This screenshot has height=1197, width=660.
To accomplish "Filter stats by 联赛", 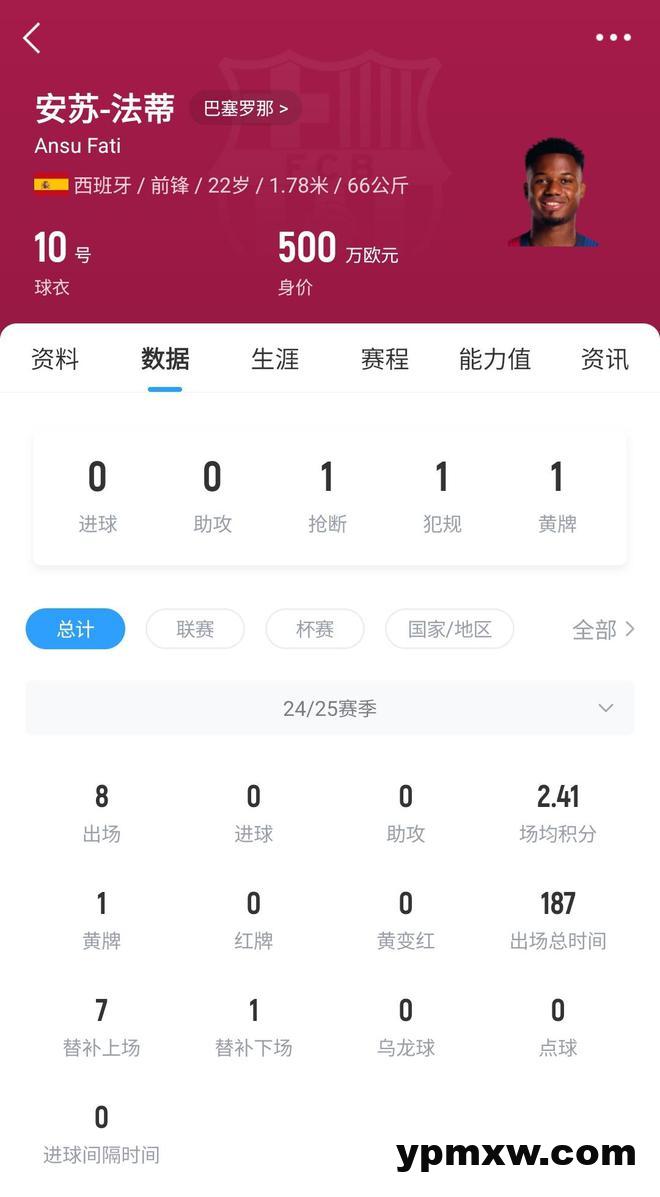I will pos(195,629).
